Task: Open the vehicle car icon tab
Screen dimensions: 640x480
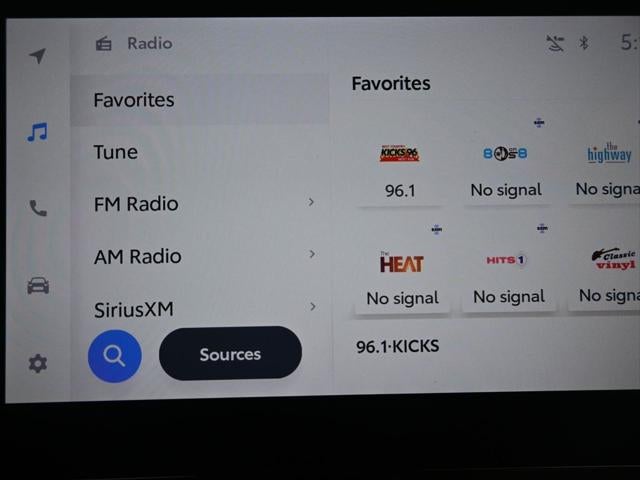Action: pyautogui.click(x=38, y=286)
